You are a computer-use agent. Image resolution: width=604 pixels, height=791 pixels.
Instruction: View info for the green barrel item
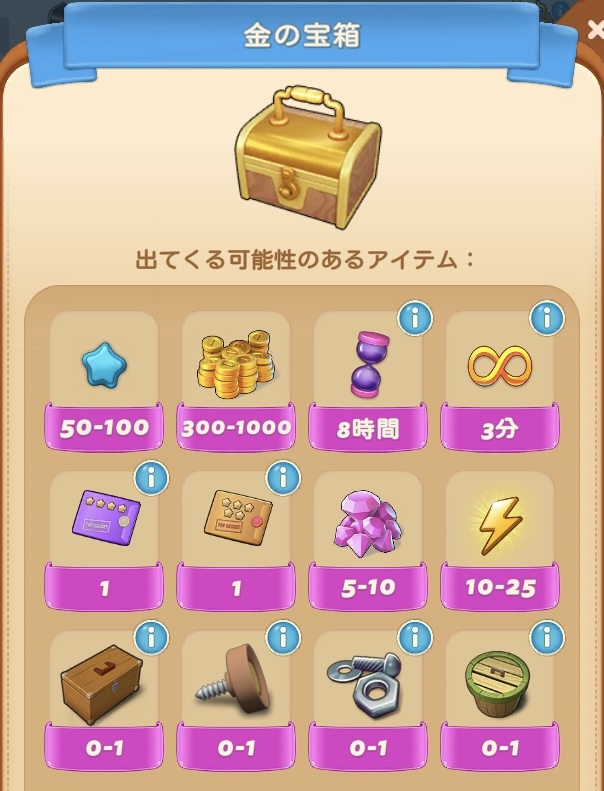[547, 636]
